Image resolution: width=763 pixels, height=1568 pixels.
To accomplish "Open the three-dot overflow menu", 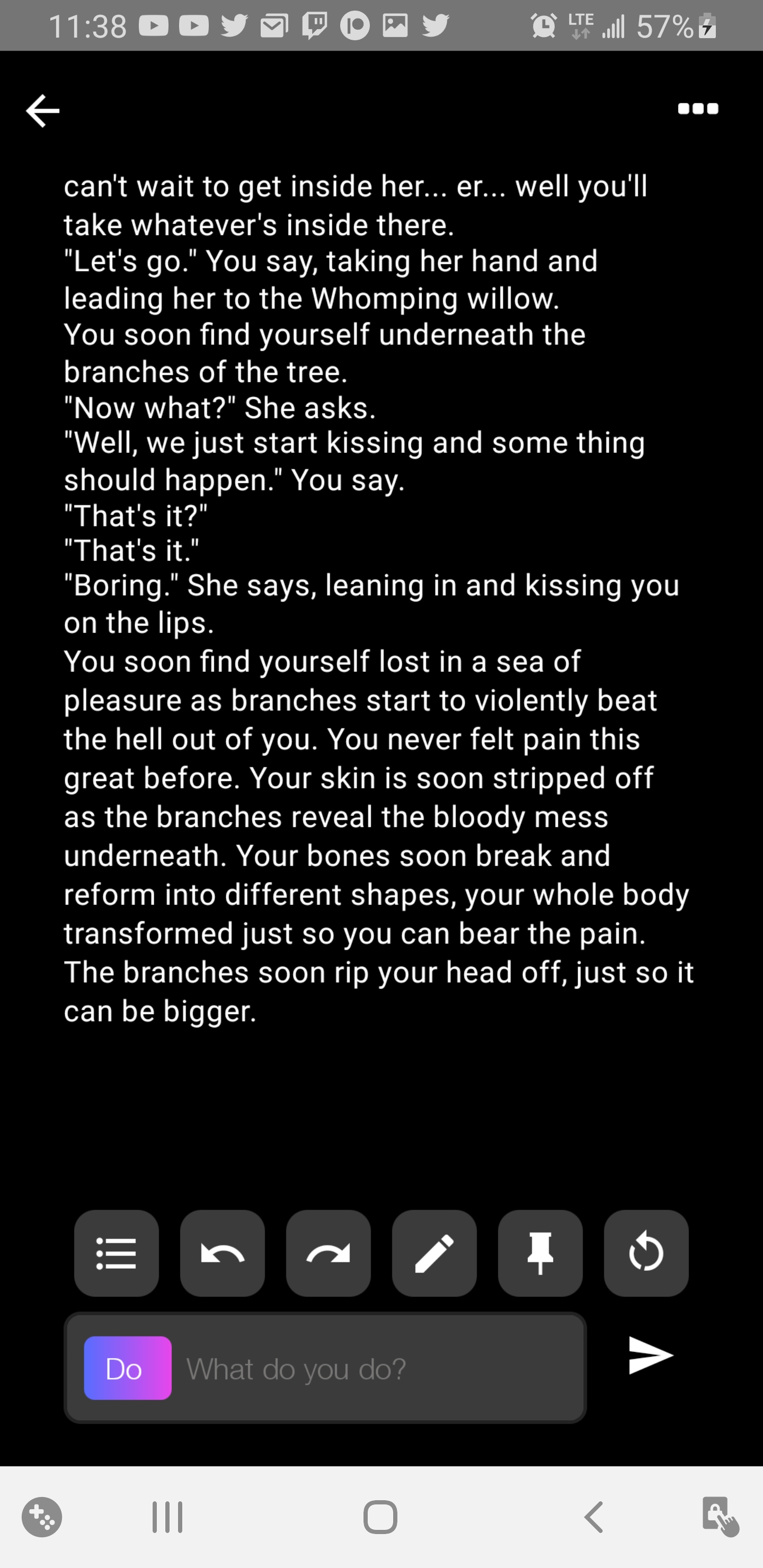I will coord(698,109).
